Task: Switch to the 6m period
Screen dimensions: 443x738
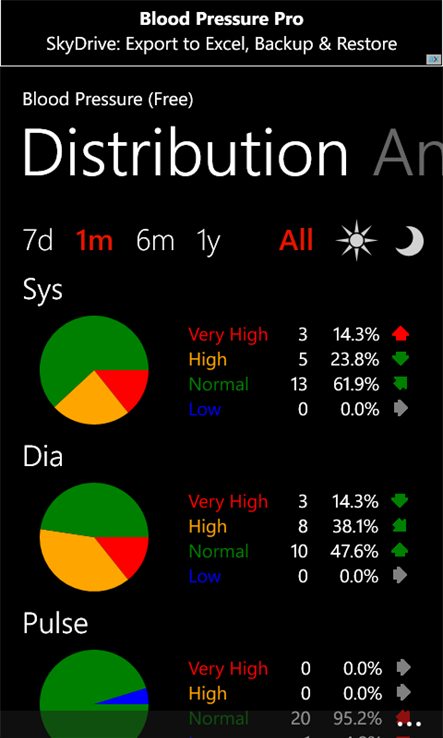Action: point(155,241)
